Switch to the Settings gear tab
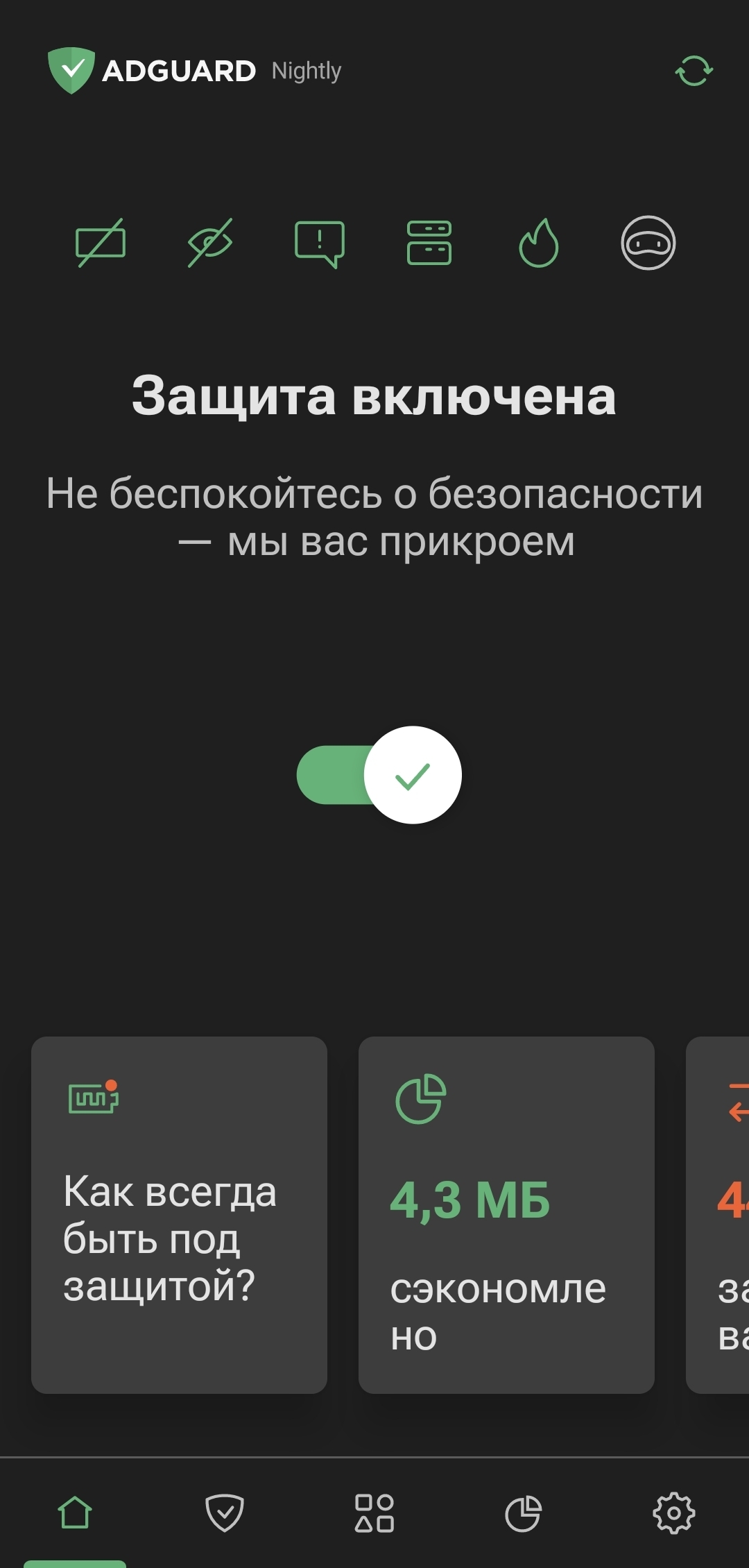 [673, 1513]
